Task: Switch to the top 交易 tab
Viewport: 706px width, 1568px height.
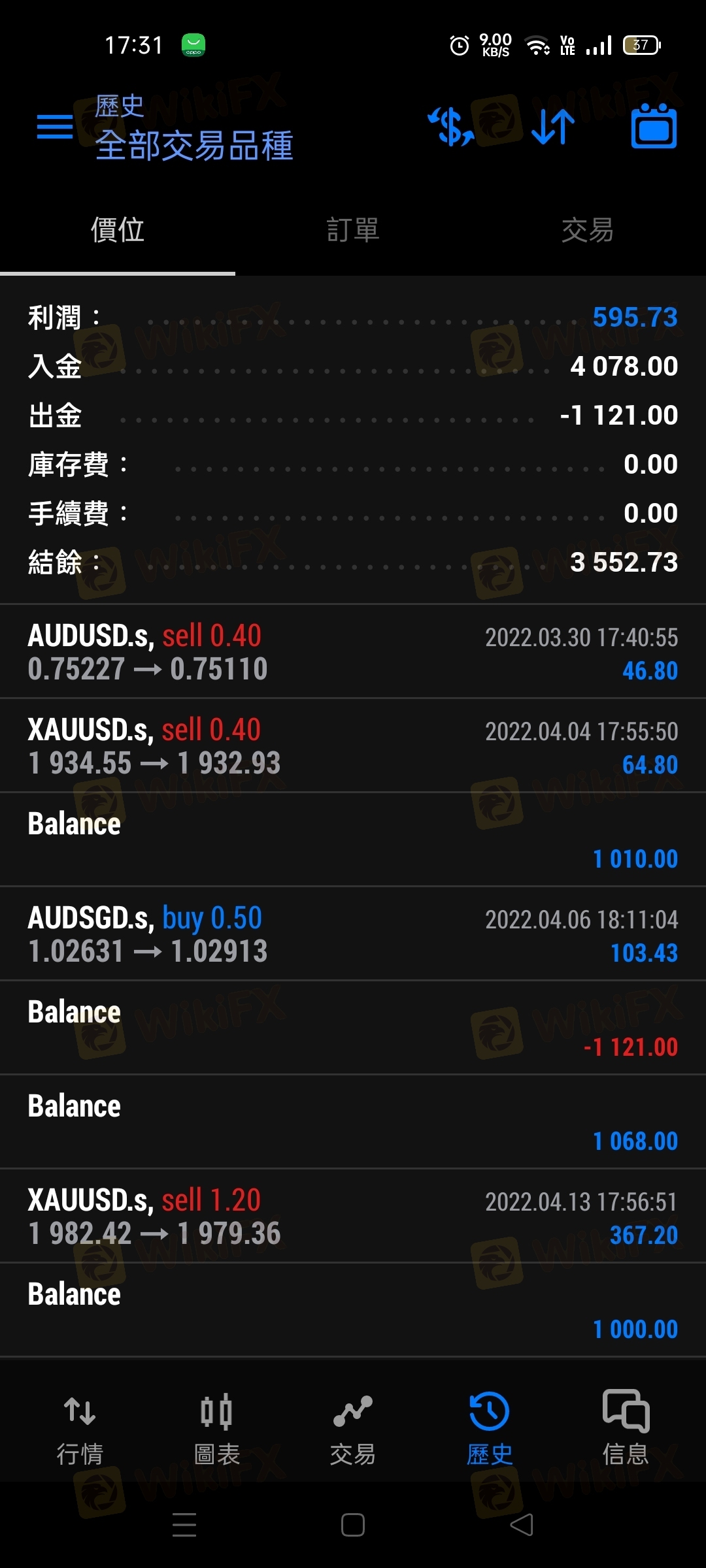Action: (588, 231)
